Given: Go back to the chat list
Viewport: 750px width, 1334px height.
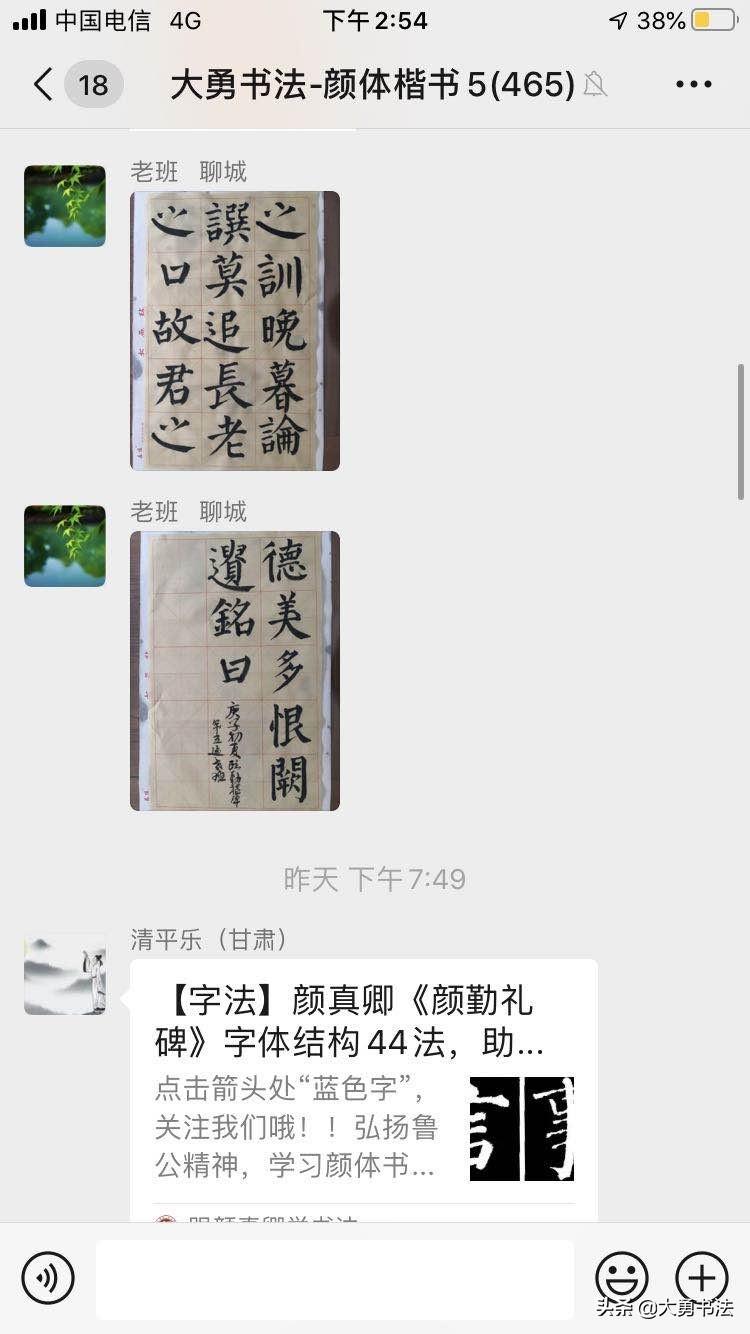Looking at the screenshot, I should tap(42, 85).
